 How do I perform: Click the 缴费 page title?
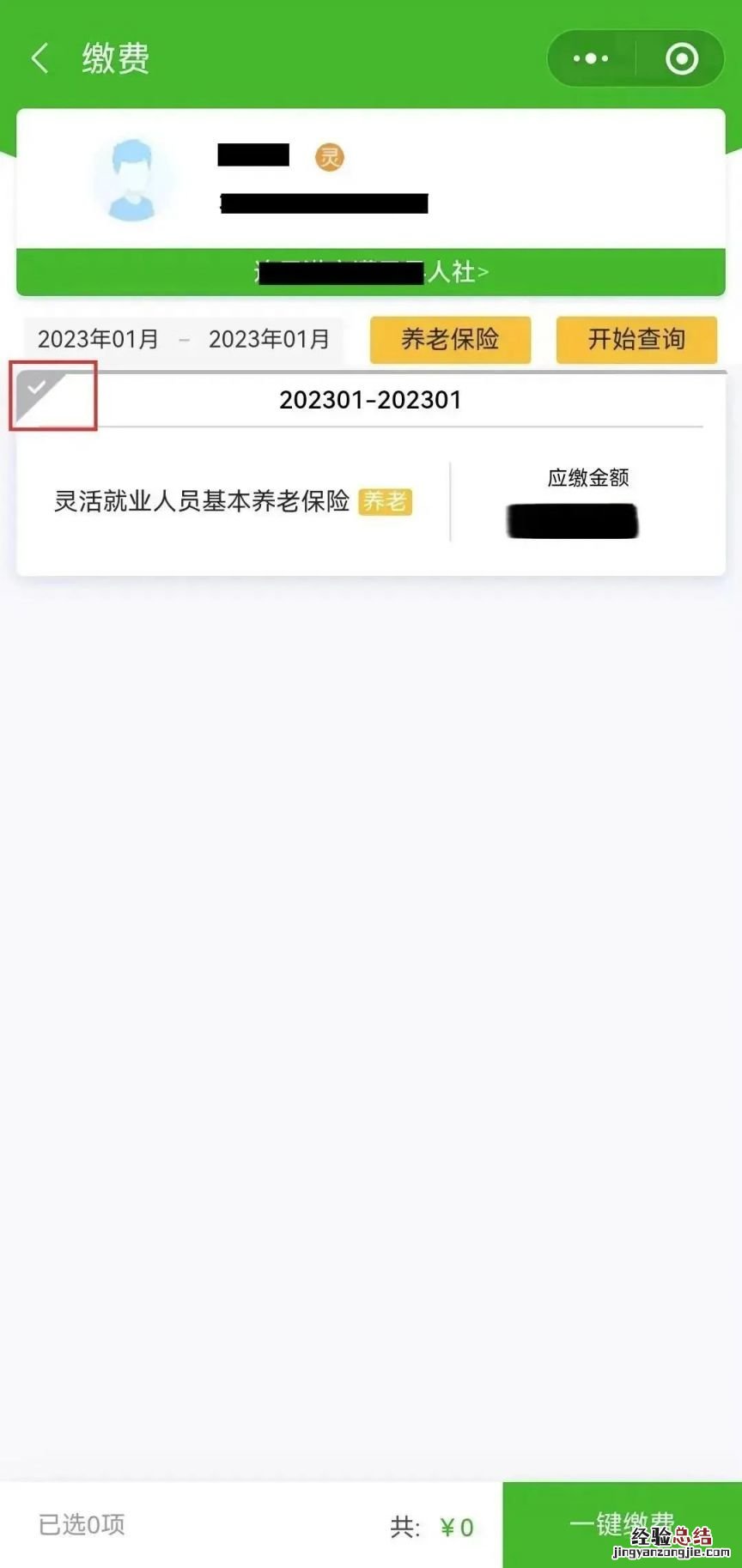click(x=116, y=58)
